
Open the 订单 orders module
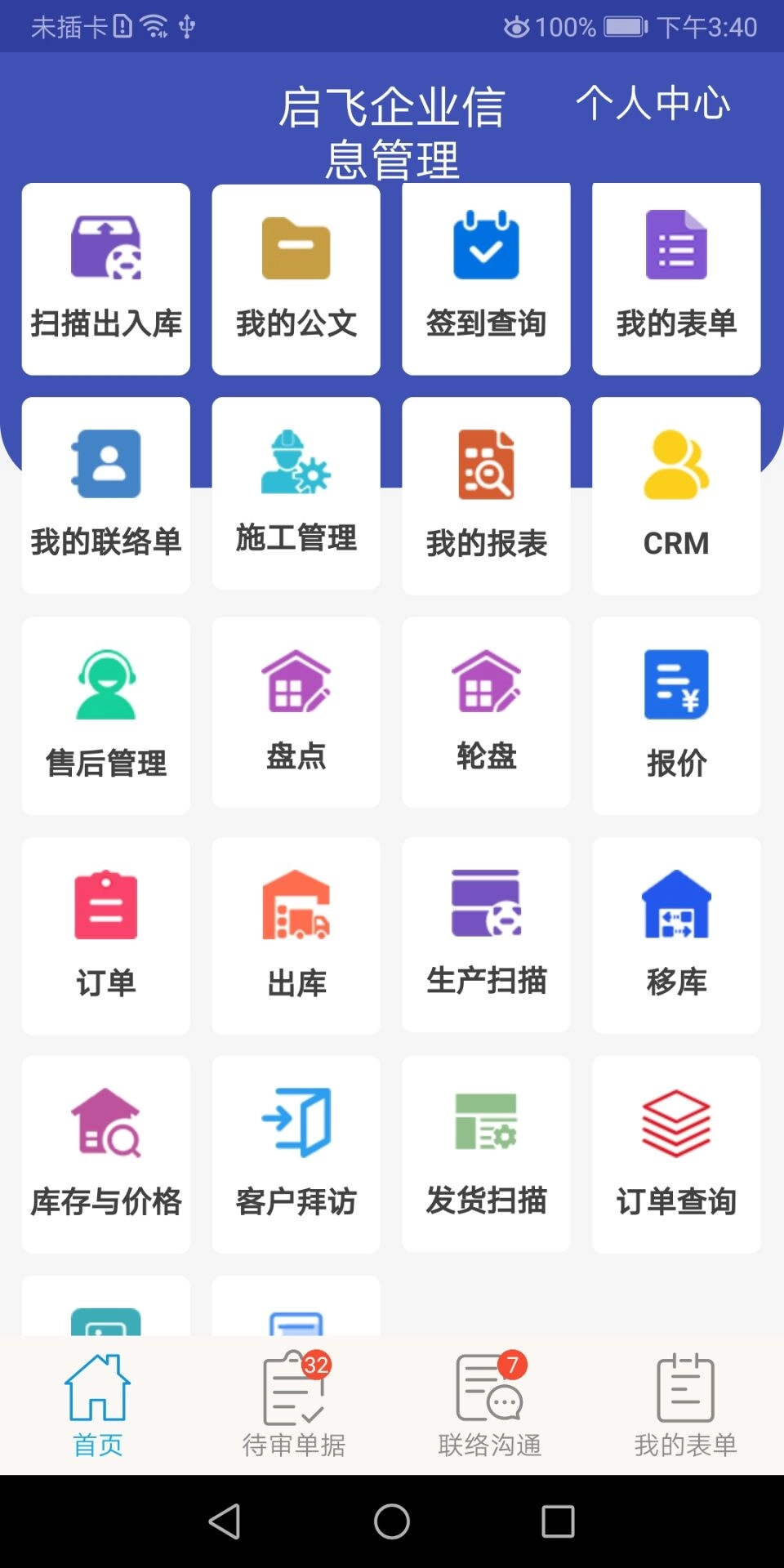(105, 935)
